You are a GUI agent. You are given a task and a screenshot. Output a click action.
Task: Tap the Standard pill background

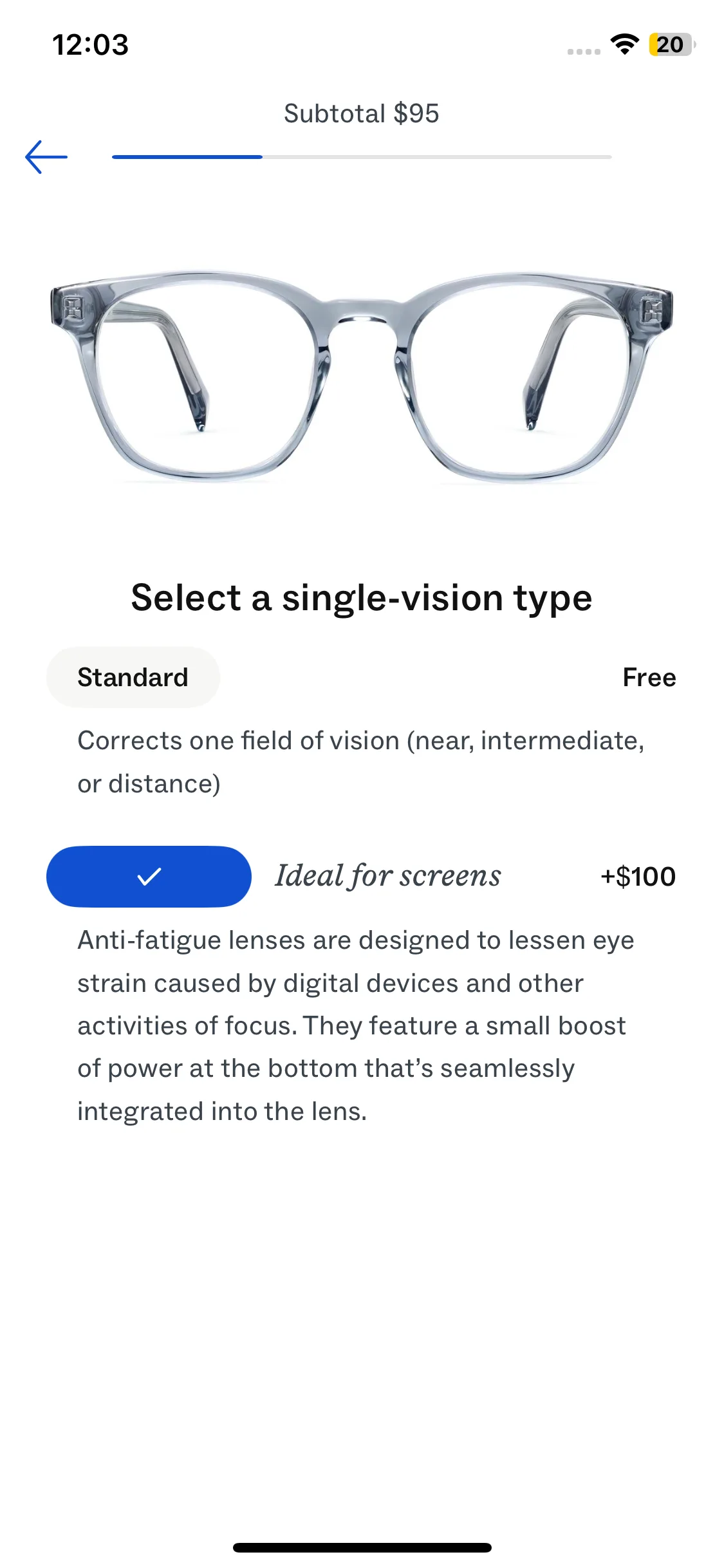[133, 677]
